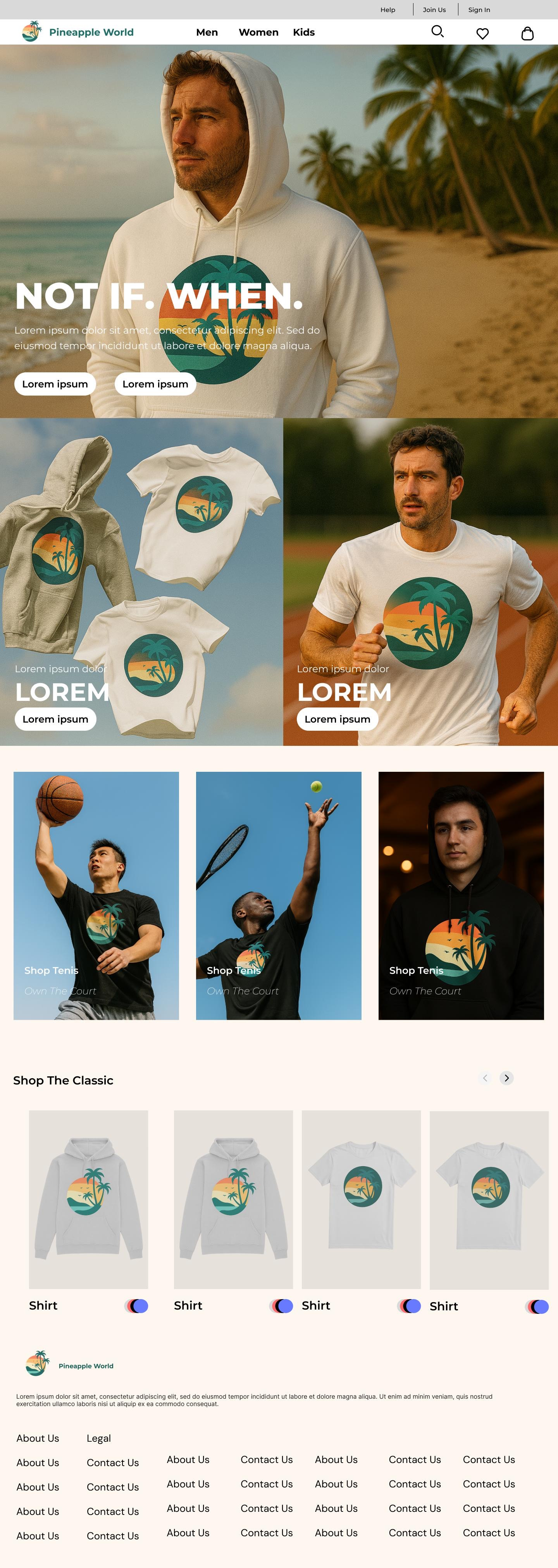Screen dimensions: 558x1568
Task: Toggle the color option on the last Shirt
Action: [536, 1306]
